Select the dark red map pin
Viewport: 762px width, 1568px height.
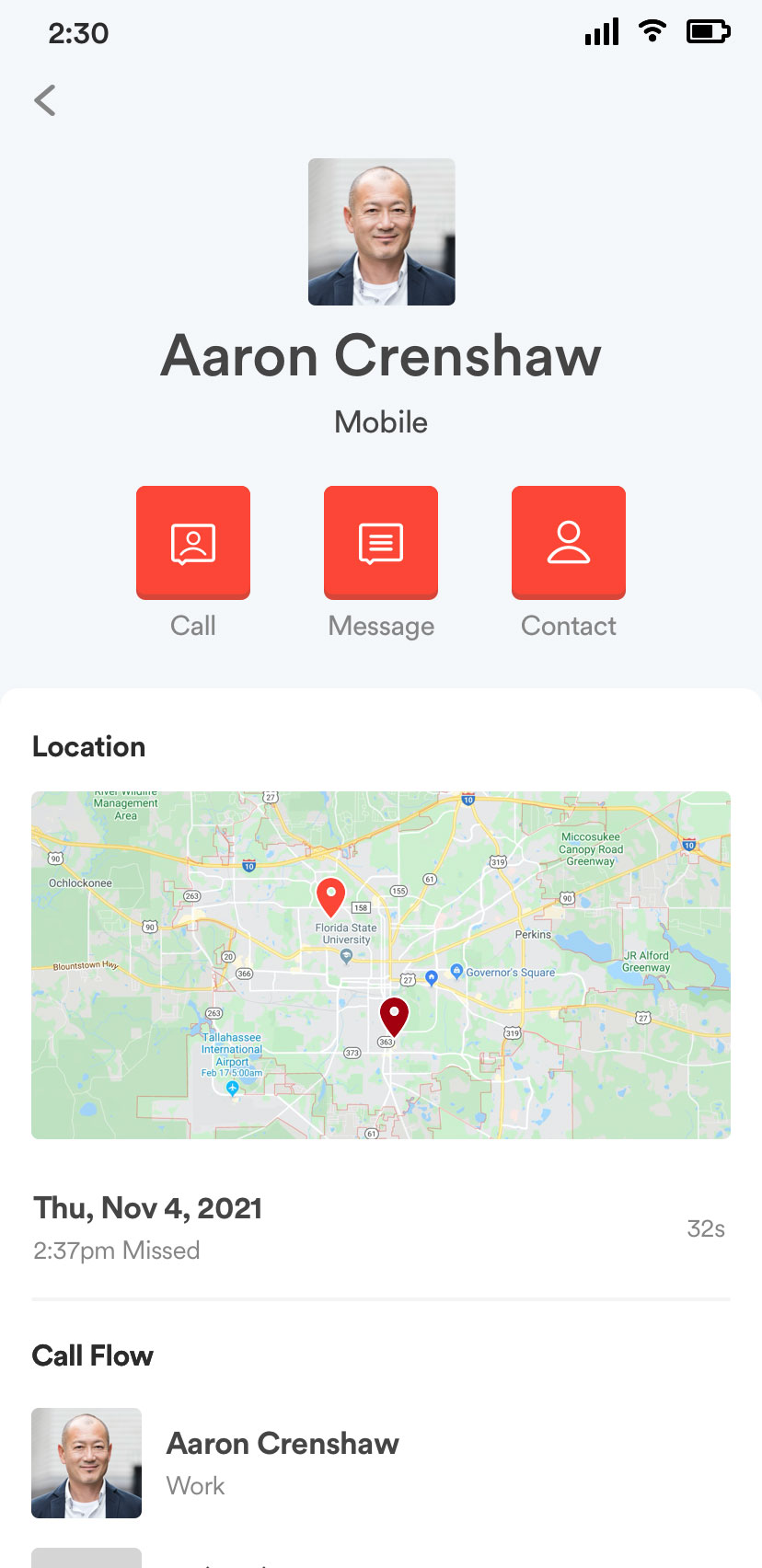click(x=394, y=1017)
